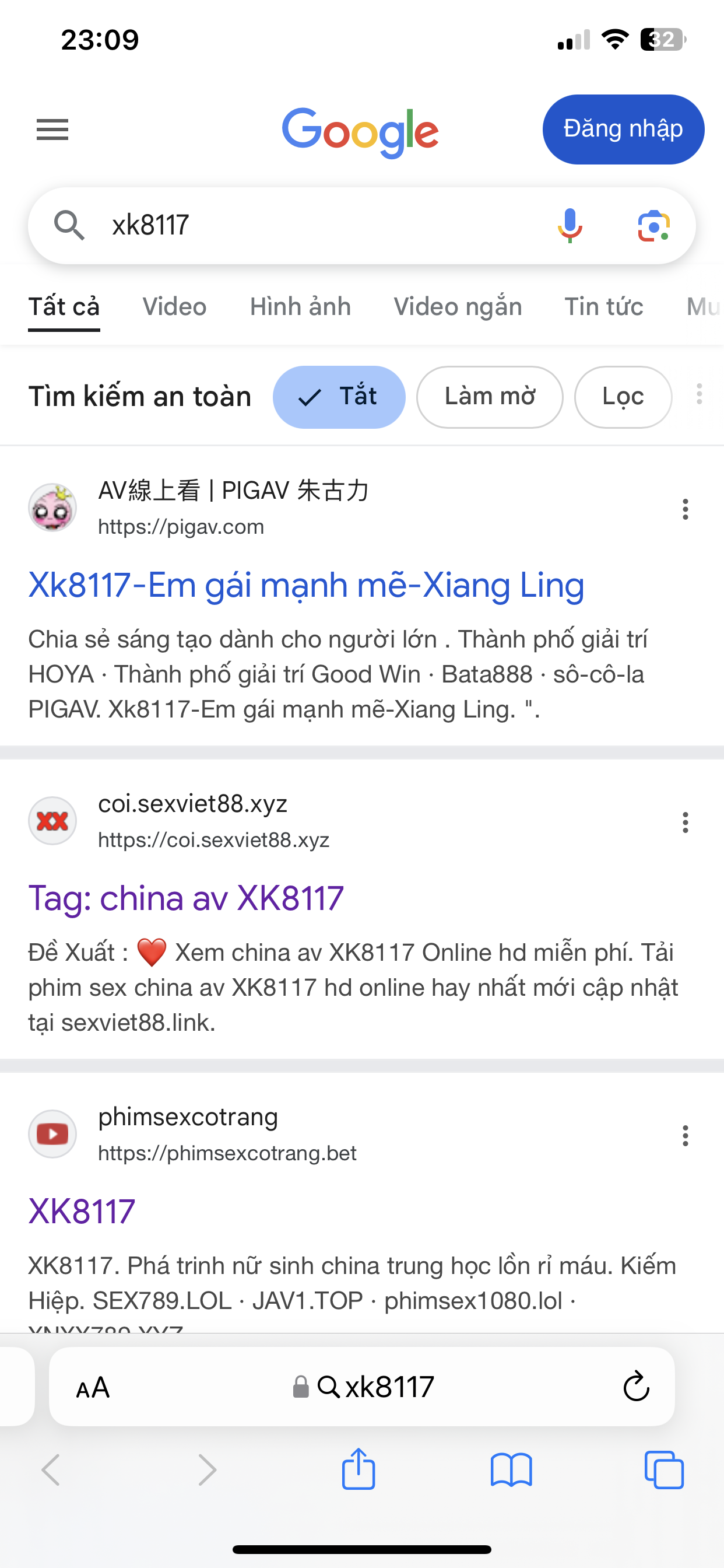Focus the Google search box

[x=304, y=225]
